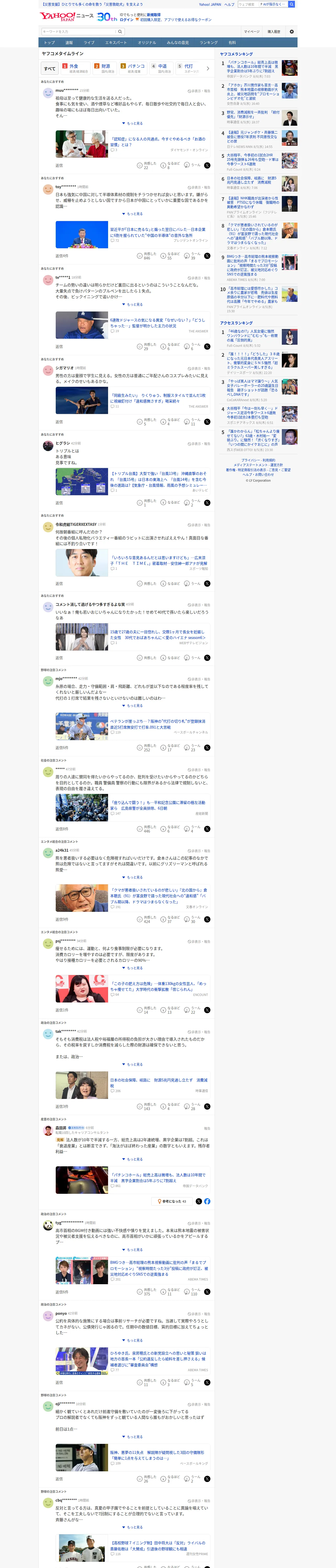Viewport: 336px width, 1568px height.
Task: Show more topics with the arrow chevron
Action: pyautogui.click(x=207, y=69)
